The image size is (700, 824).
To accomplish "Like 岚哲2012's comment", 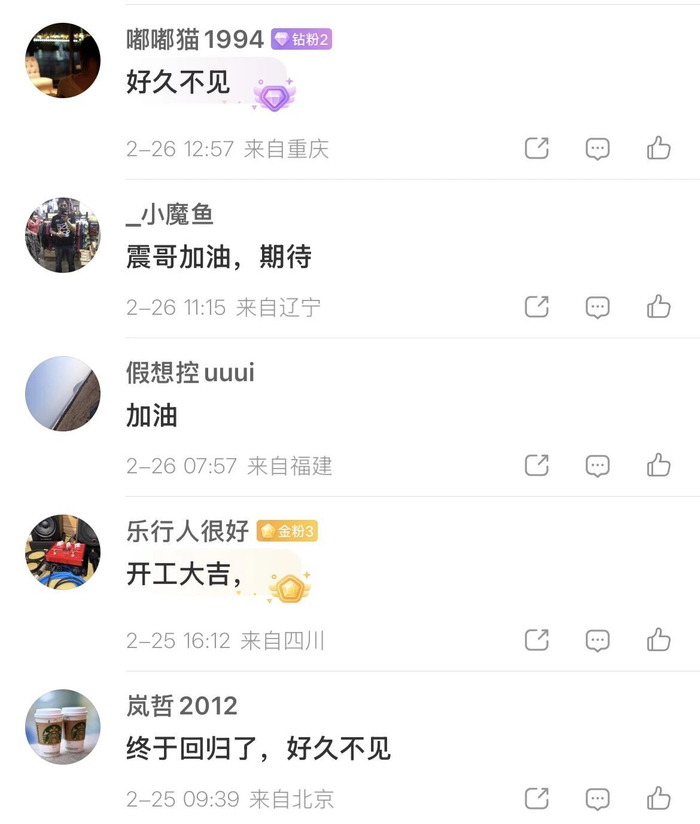I will point(658,798).
